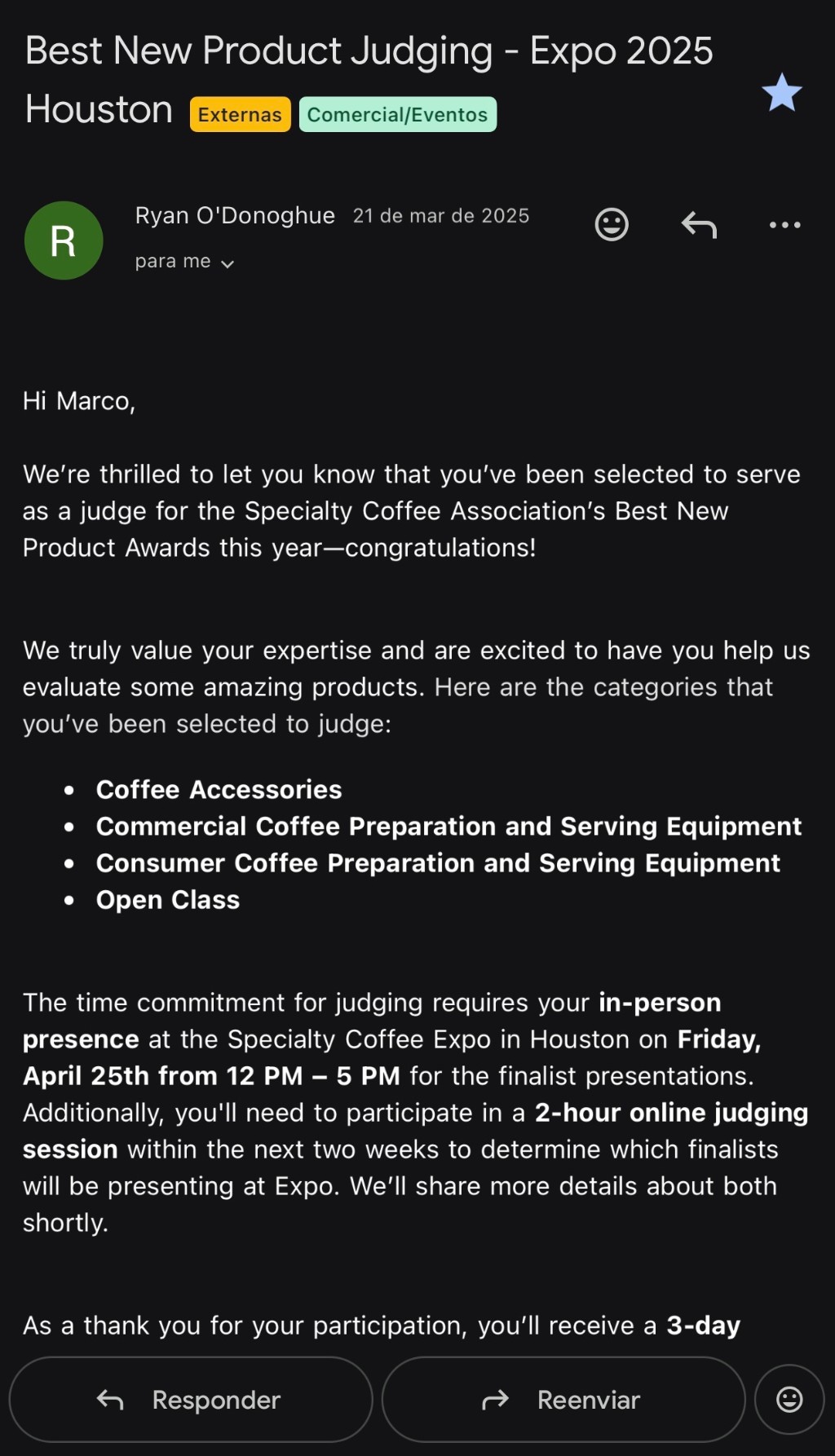Forward this email with Reenviar
This screenshot has height=1456, width=835.
pyautogui.click(x=563, y=1400)
